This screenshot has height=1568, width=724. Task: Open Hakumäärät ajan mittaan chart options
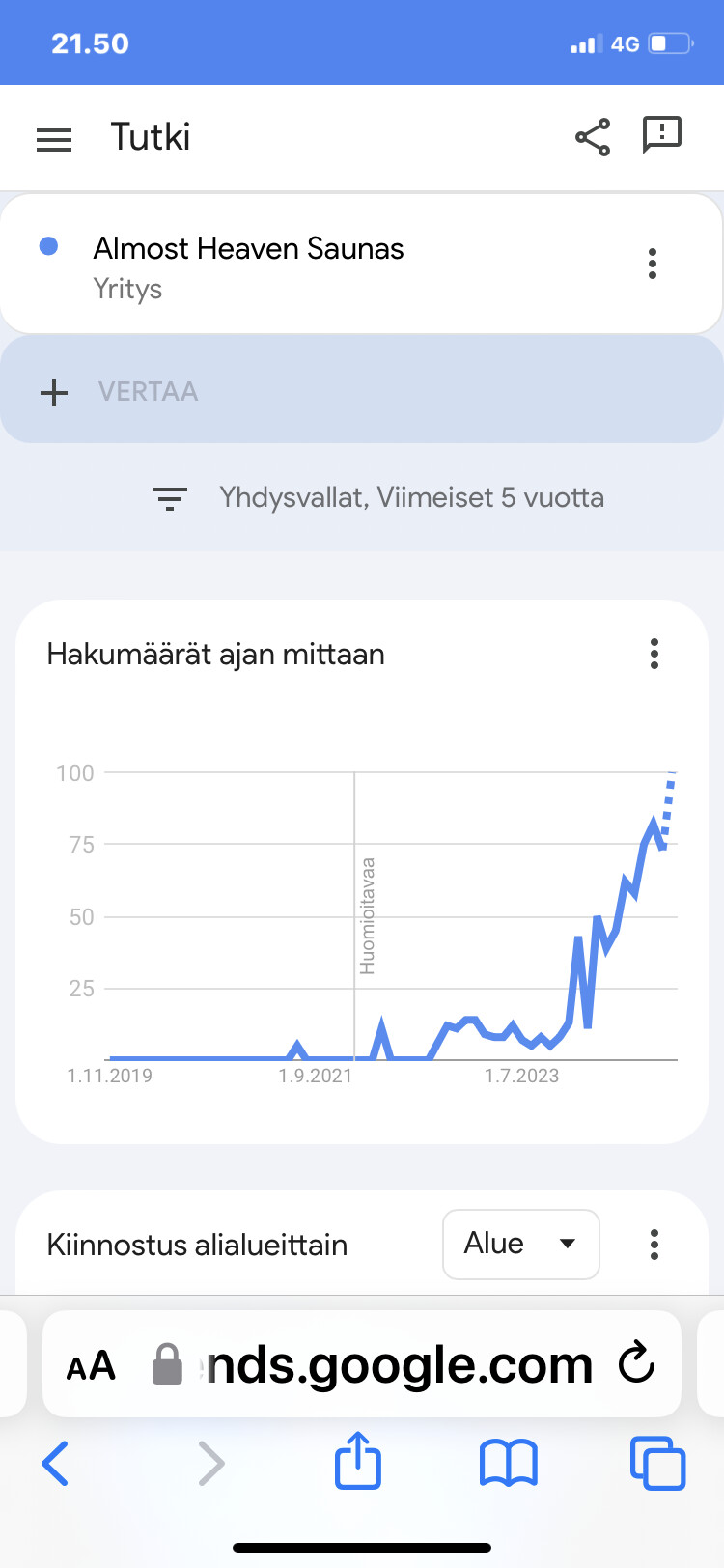[654, 654]
